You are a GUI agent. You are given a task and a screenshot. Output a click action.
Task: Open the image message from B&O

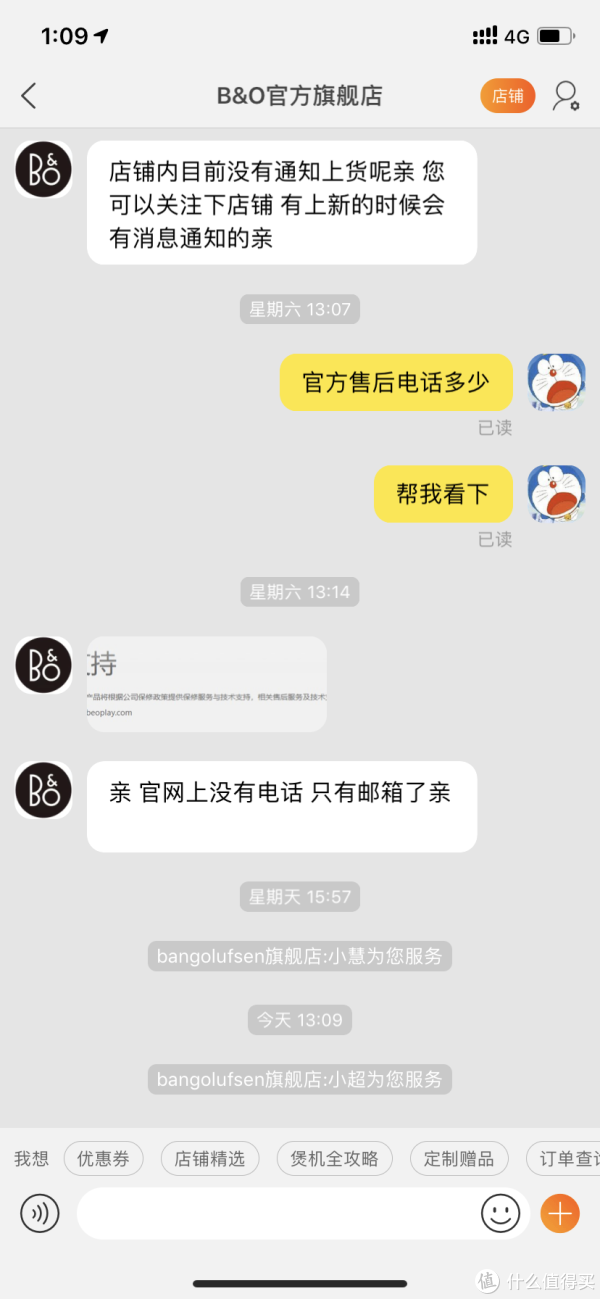pos(207,684)
